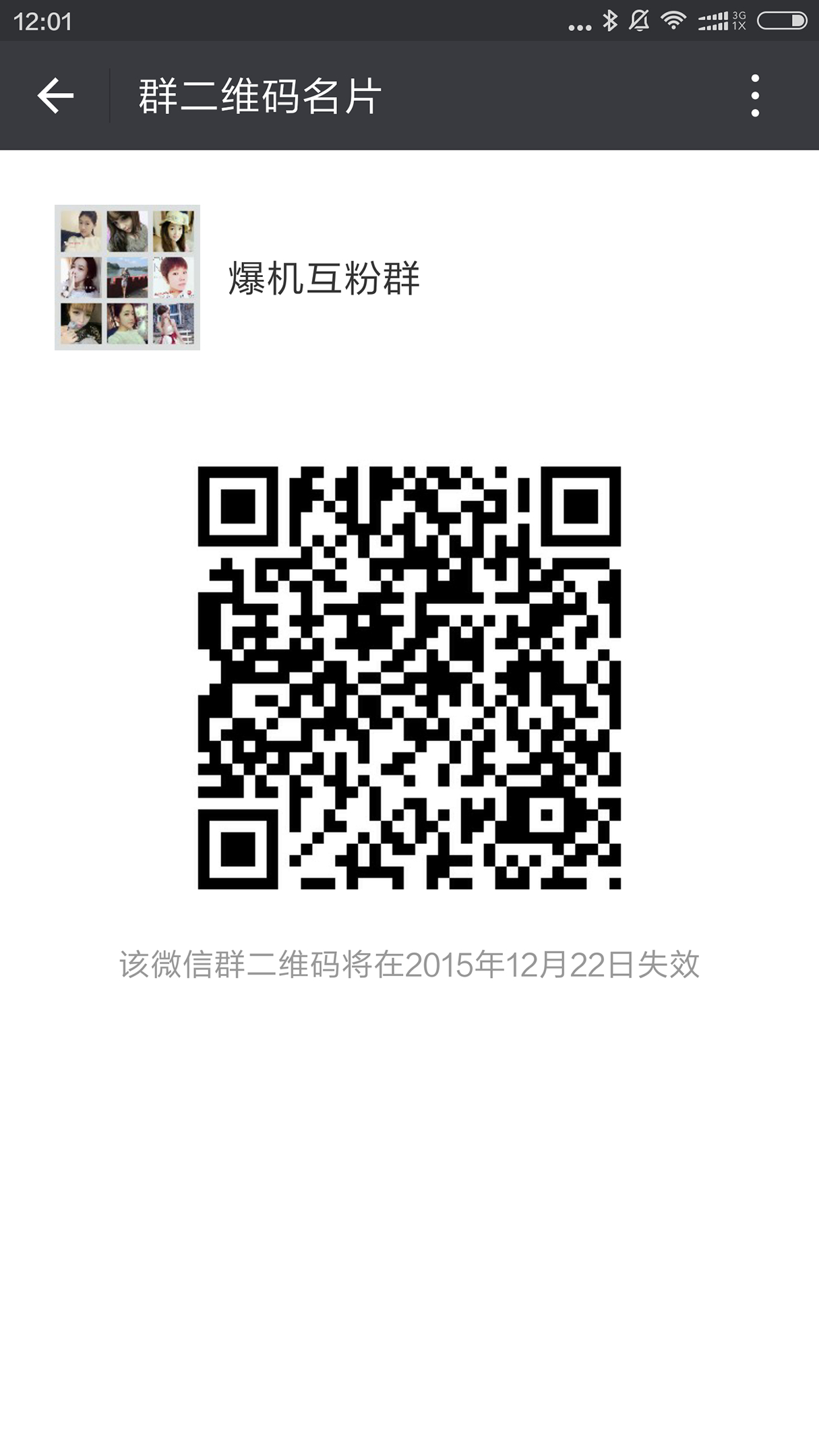Open the three-dot overflow menu

click(755, 95)
